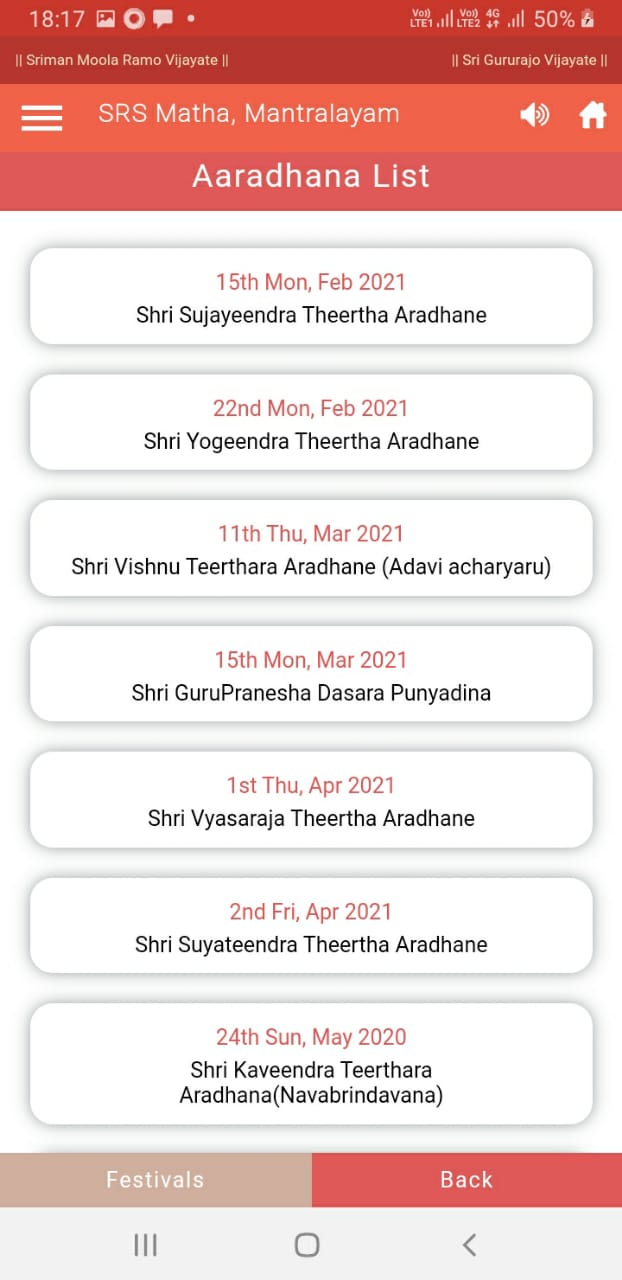Open the hamburger drawer menu
This screenshot has height=1280, width=622.
pos(42,117)
